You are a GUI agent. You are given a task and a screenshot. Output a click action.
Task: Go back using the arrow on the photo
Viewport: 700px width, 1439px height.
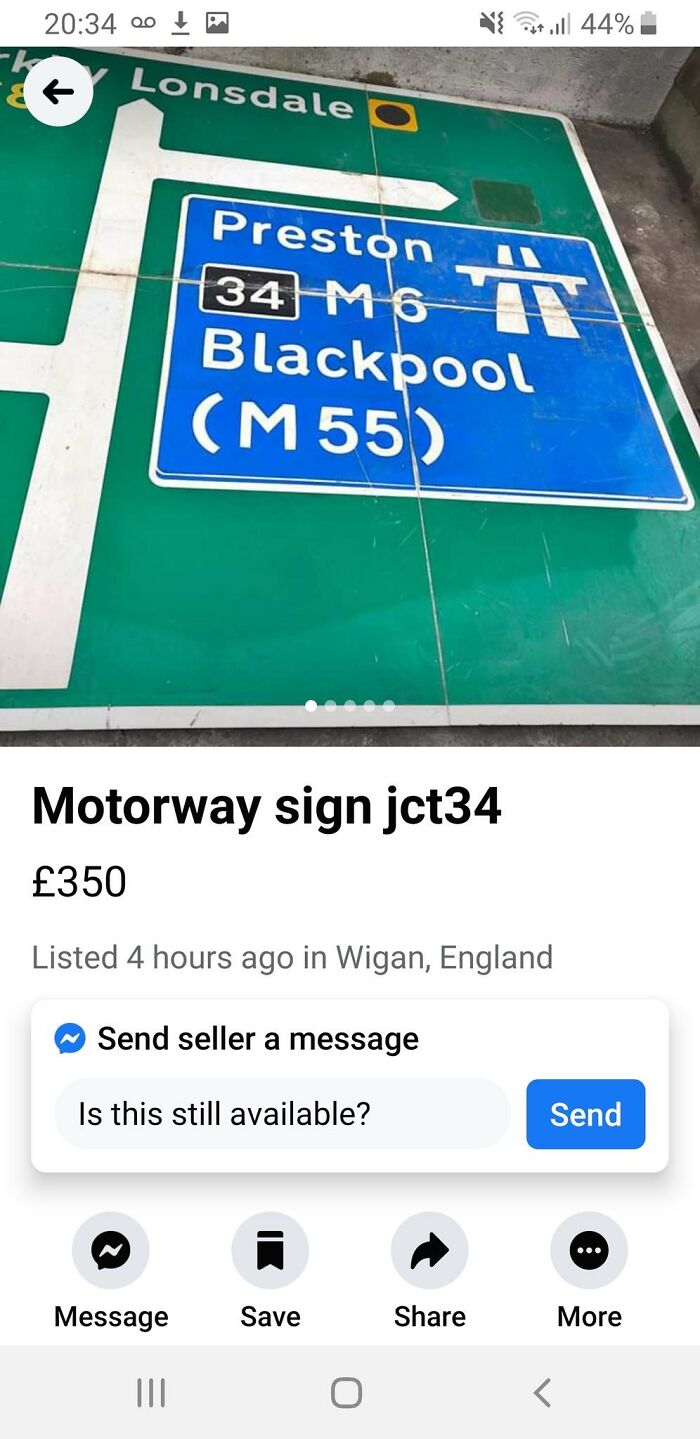coord(58,92)
